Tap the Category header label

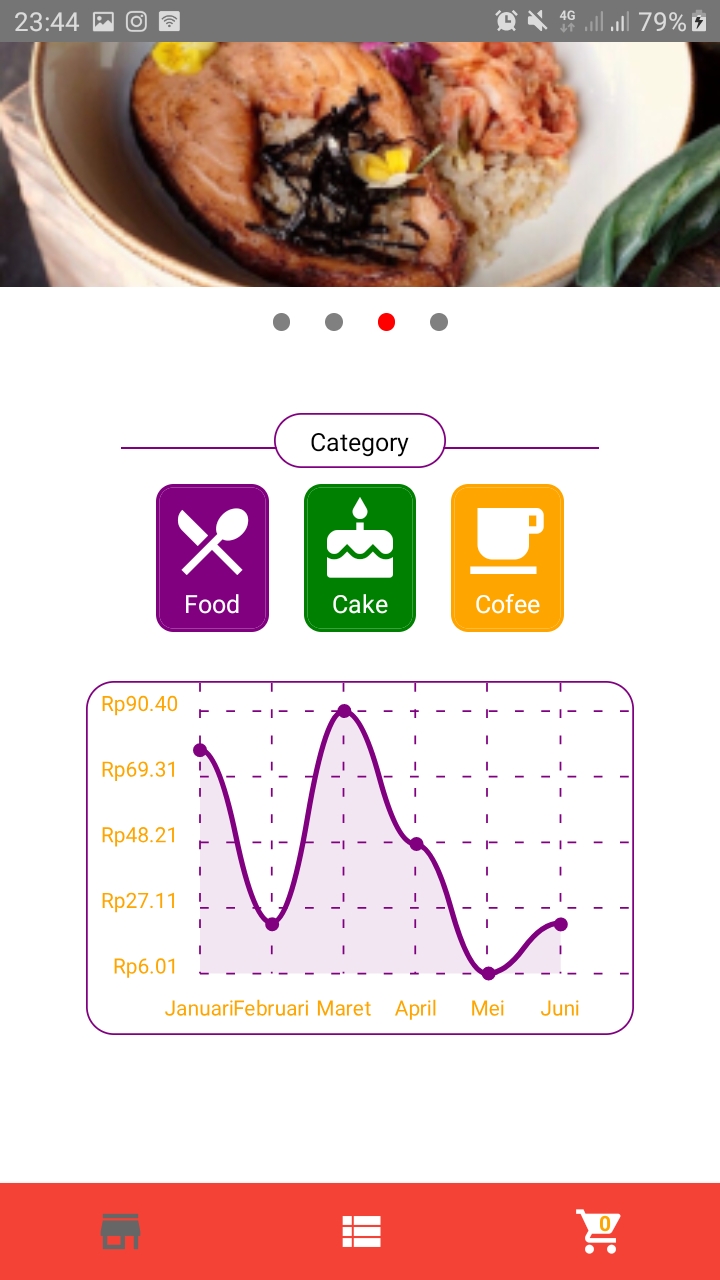coord(360,440)
